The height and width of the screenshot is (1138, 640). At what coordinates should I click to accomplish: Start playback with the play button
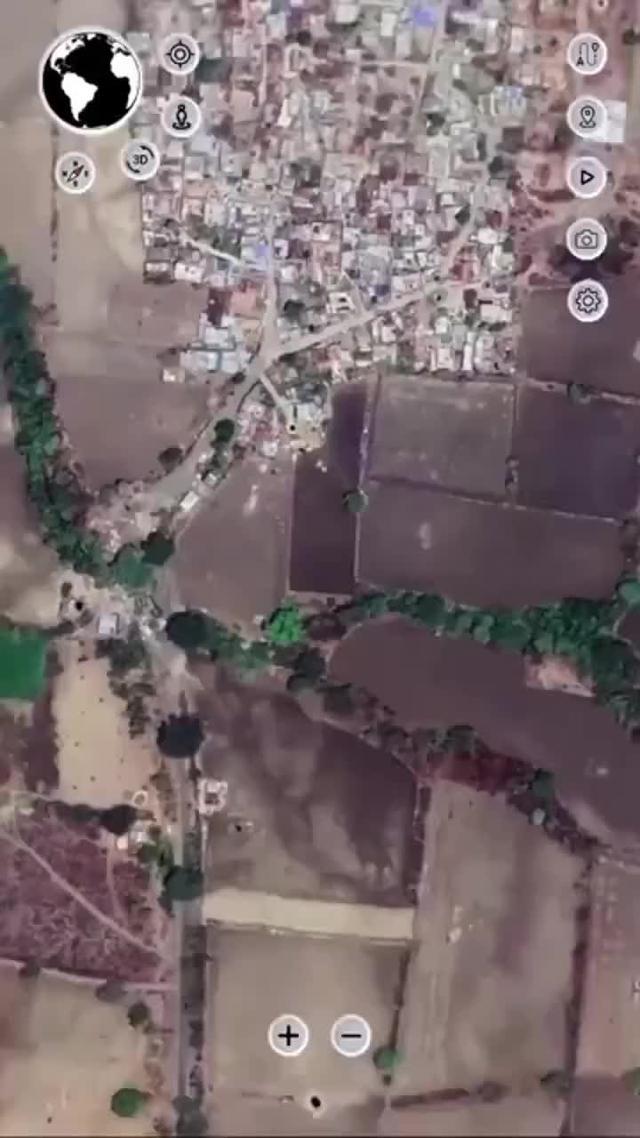point(587,177)
